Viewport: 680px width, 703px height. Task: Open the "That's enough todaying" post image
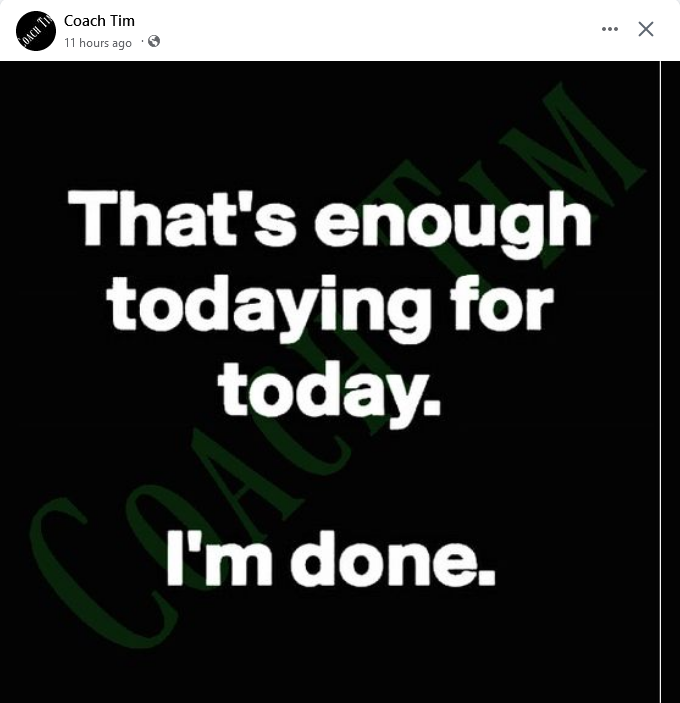tap(330, 382)
